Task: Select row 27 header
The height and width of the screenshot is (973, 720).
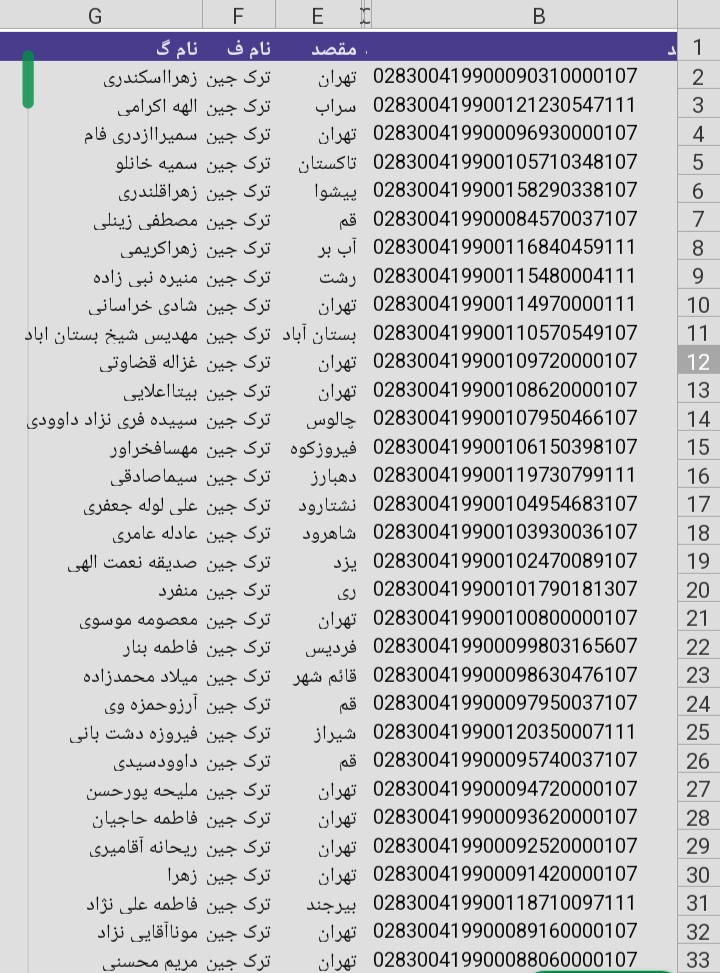Action: pos(698,789)
